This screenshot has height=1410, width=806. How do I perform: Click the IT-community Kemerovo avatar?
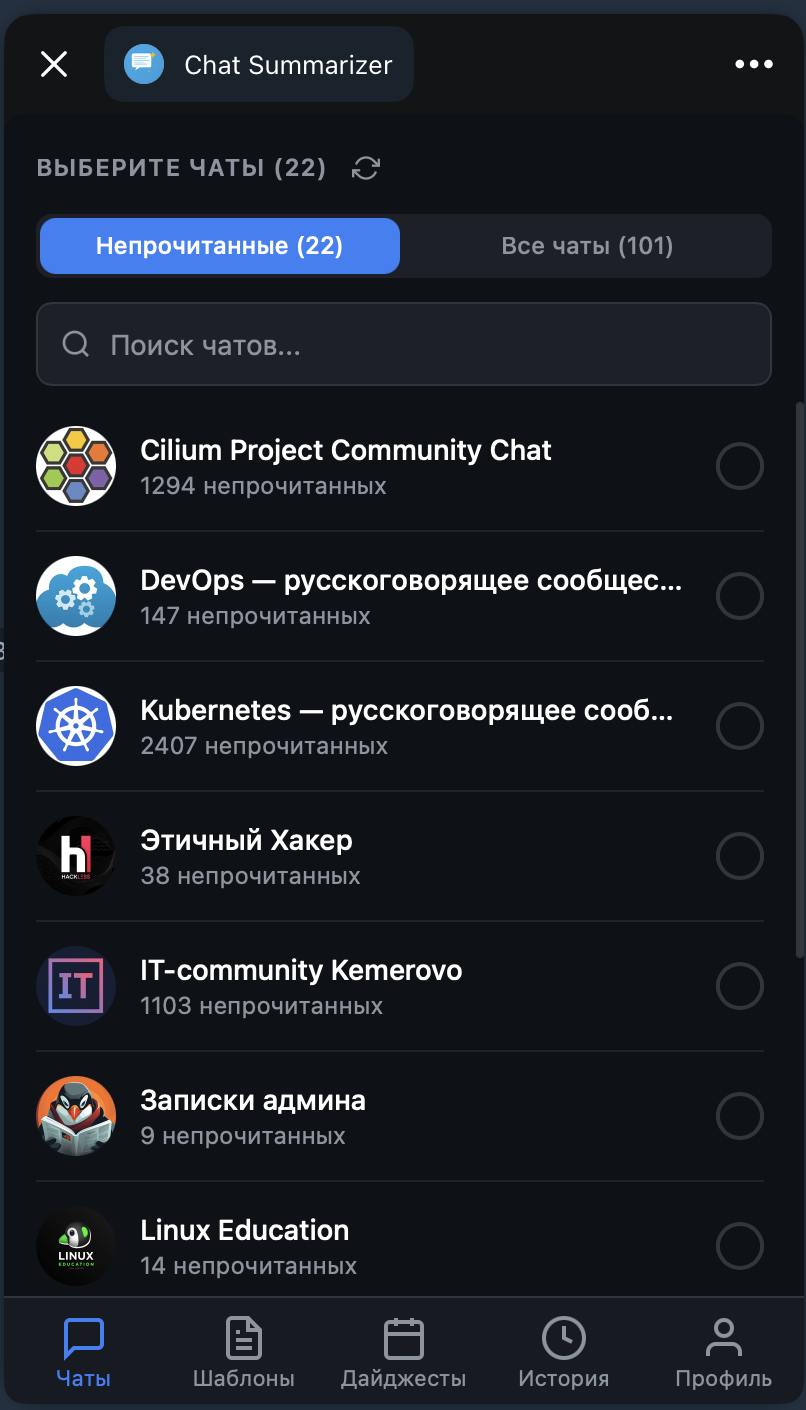[76, 986]
